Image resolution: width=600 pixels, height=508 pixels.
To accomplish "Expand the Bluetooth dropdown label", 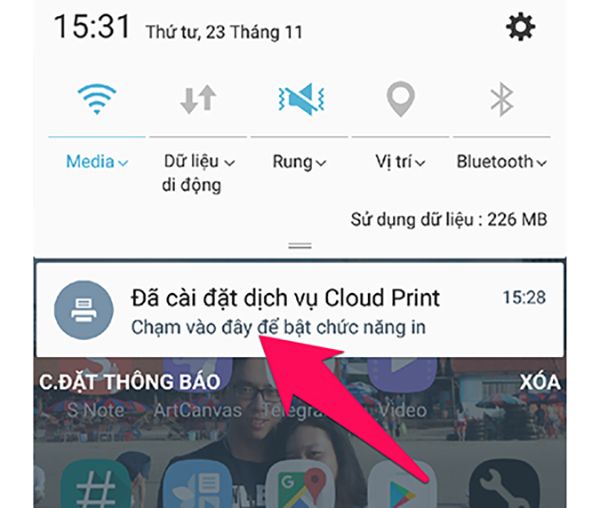I will [501, 162].
